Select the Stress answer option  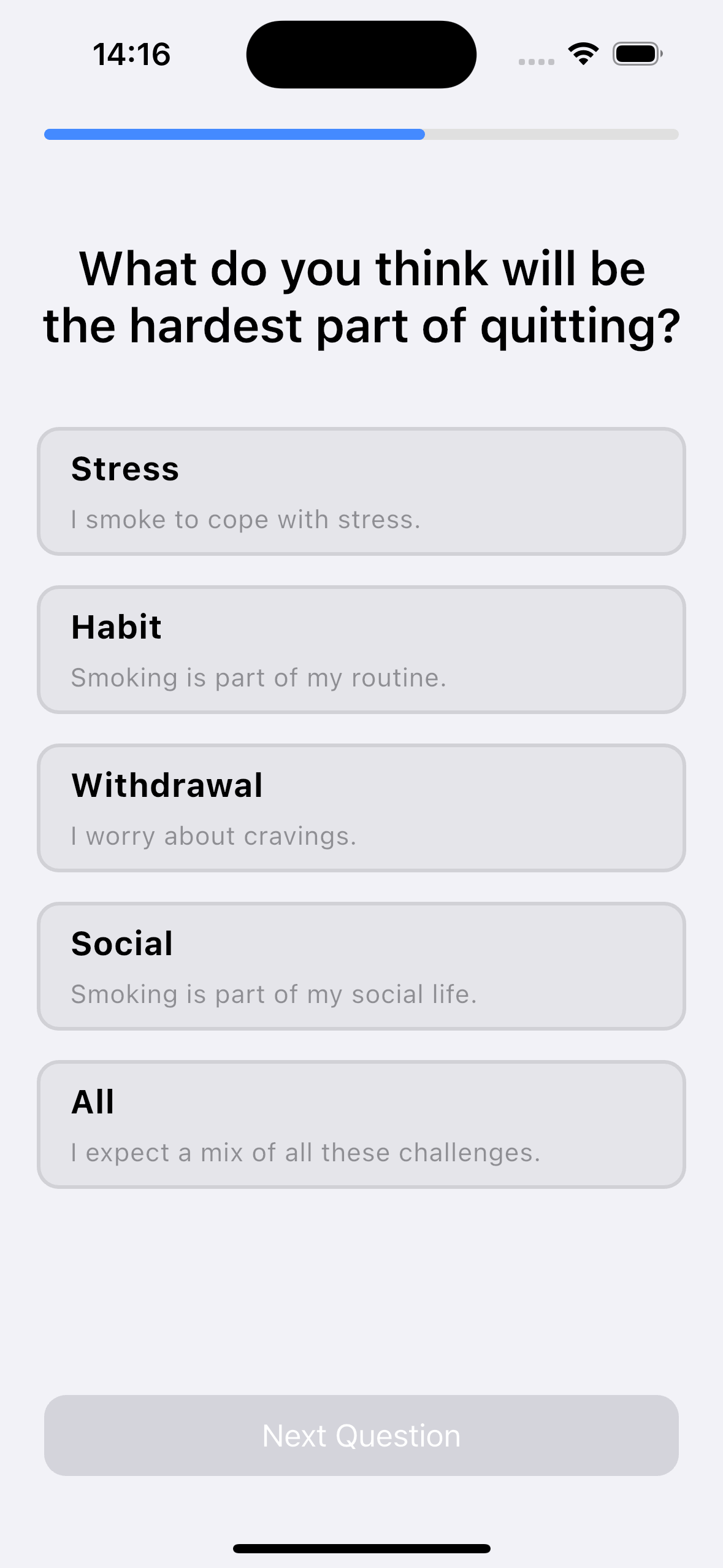[361, 490]
